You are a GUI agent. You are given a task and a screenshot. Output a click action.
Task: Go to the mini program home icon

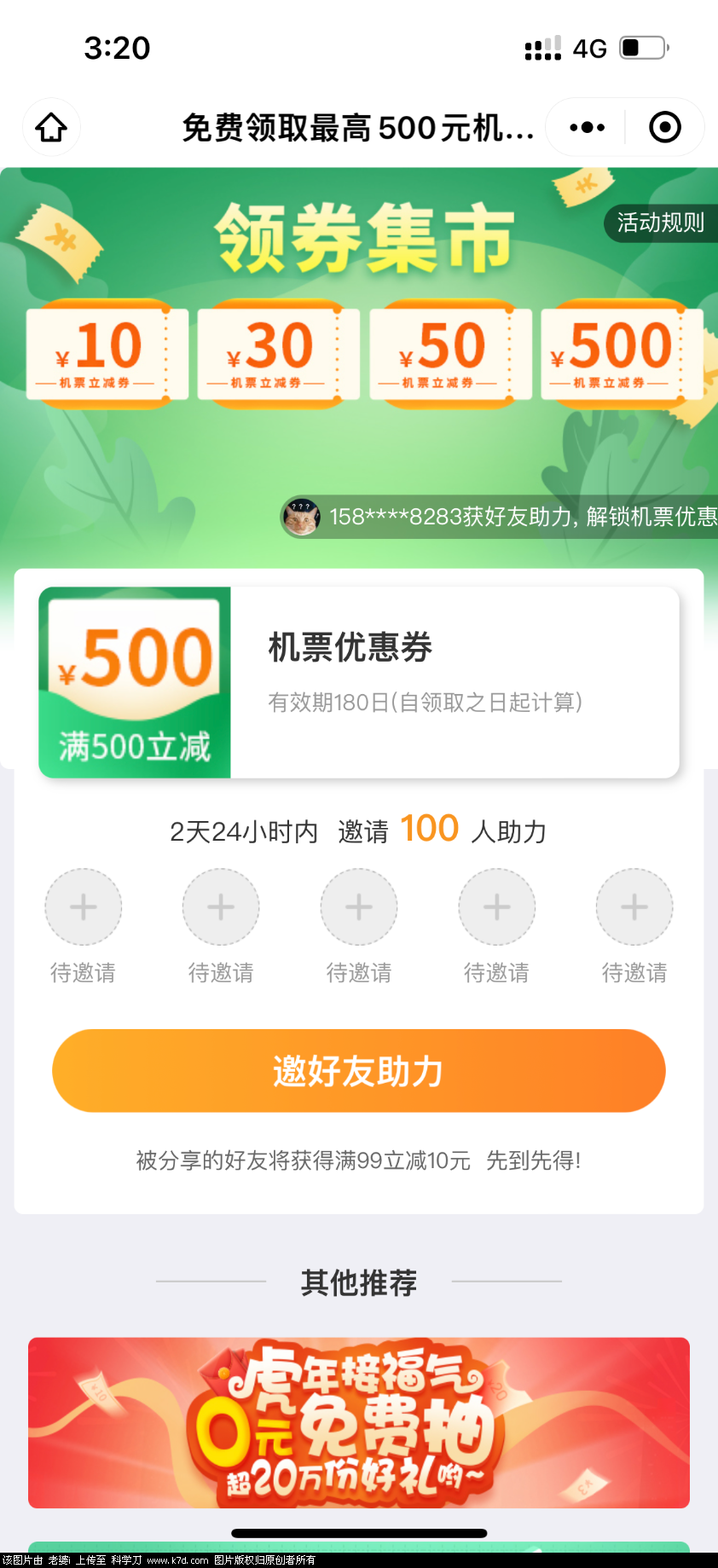pos(51,128)
